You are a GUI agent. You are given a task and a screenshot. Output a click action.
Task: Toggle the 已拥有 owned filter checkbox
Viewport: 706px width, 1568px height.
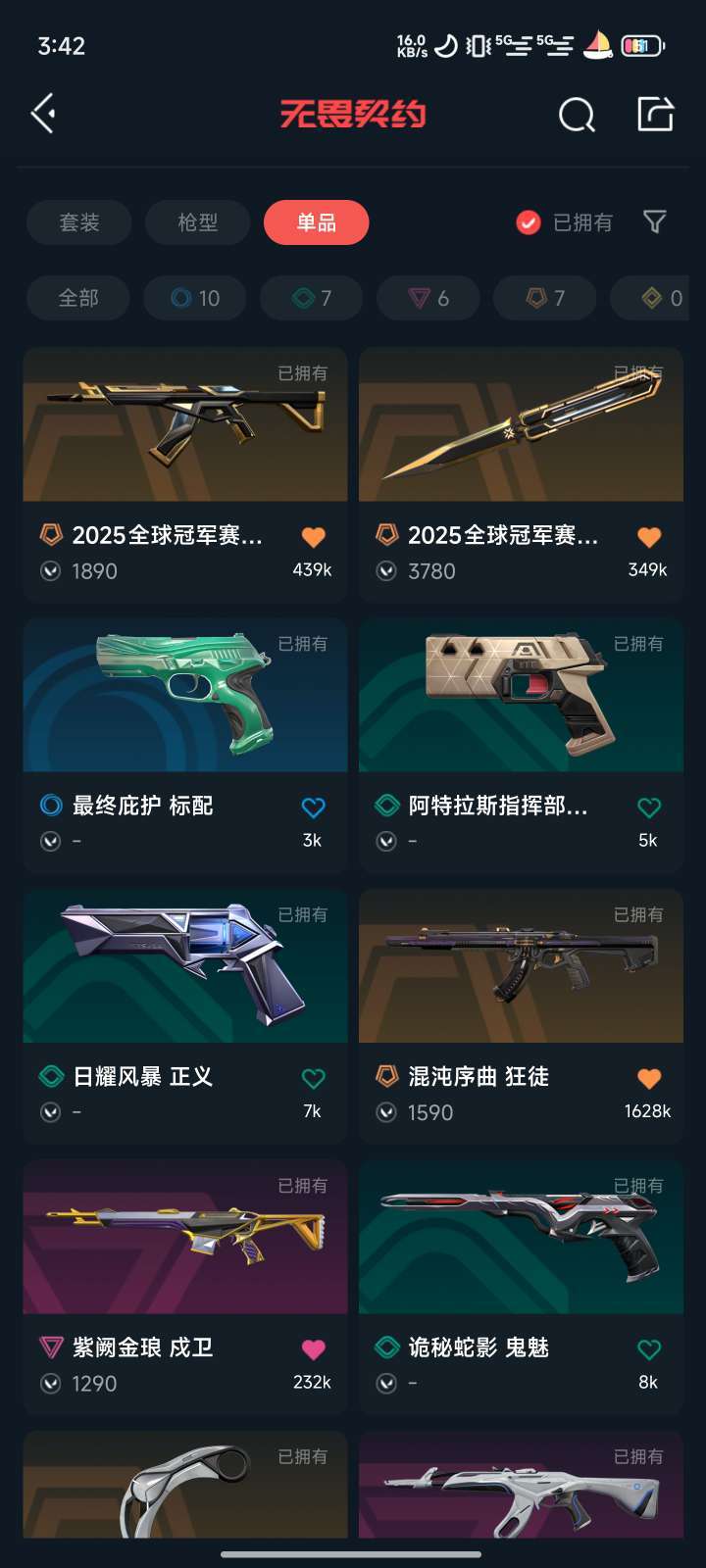[x=528, y=222]
